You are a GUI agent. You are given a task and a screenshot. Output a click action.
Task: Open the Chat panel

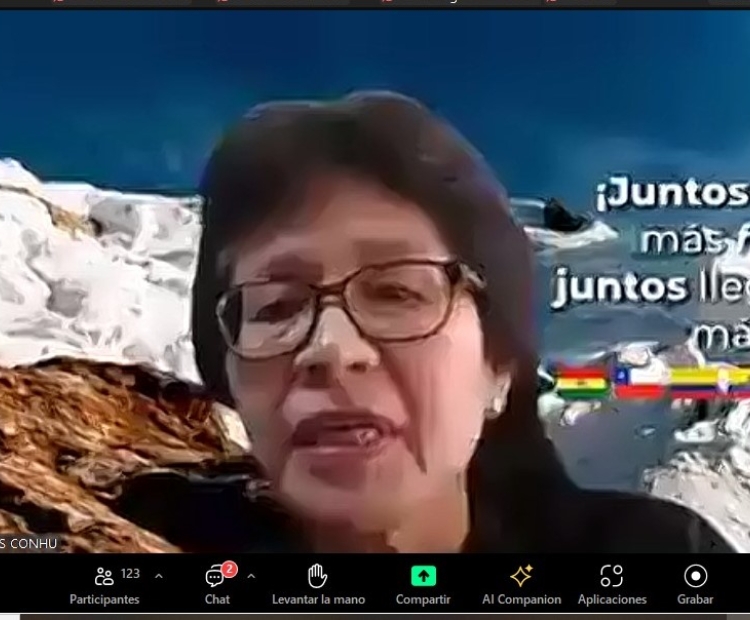(217, 584)
